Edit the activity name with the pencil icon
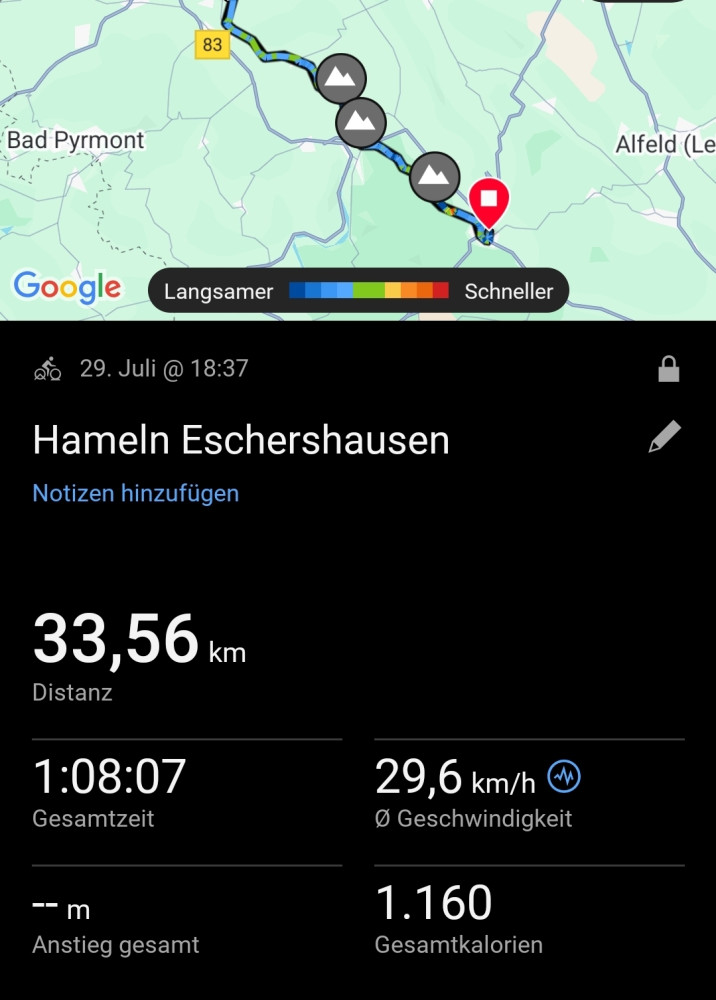 point(665,437)
